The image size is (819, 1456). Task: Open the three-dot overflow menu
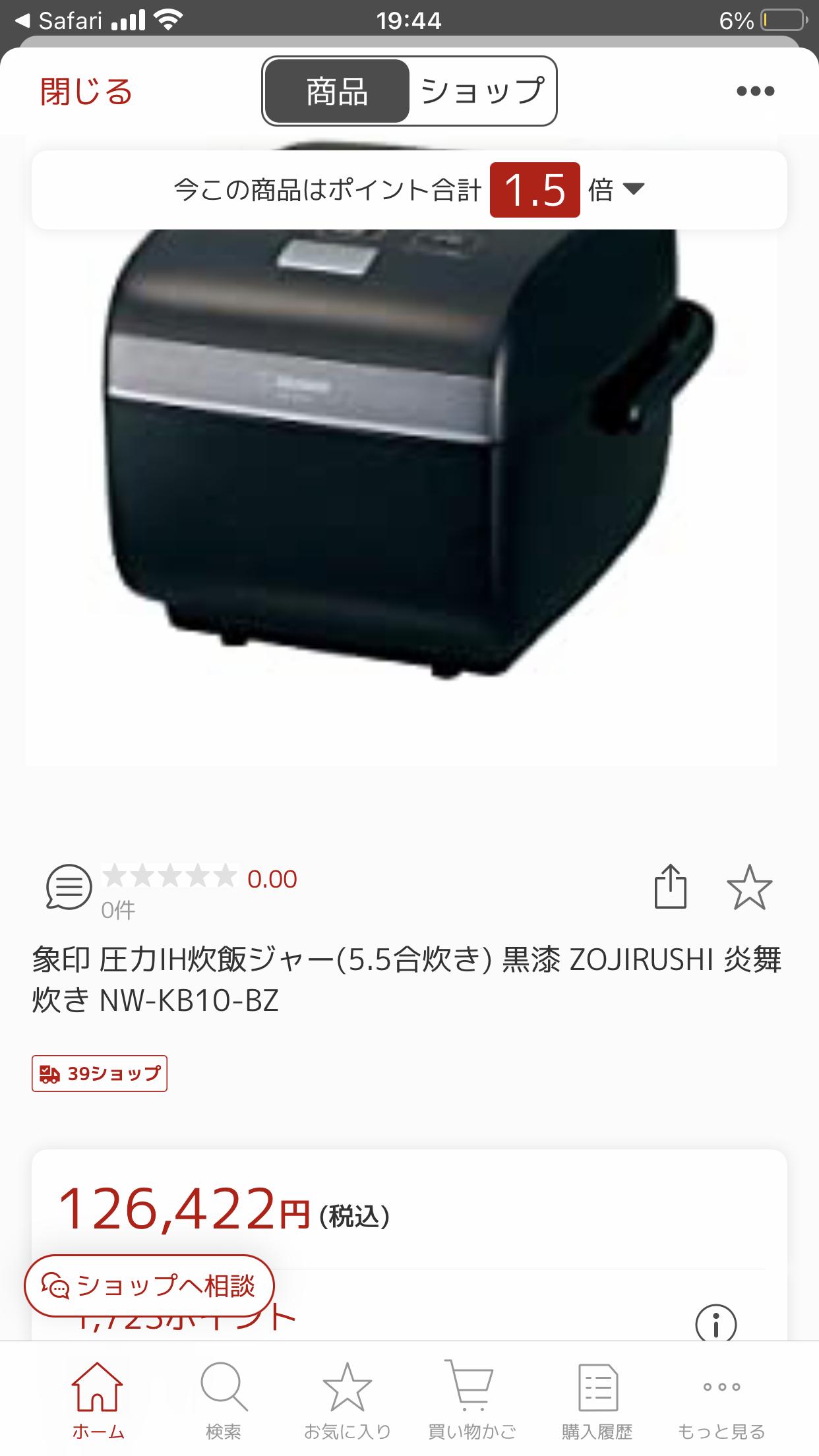pyautogui.click(x=755, y=92)
